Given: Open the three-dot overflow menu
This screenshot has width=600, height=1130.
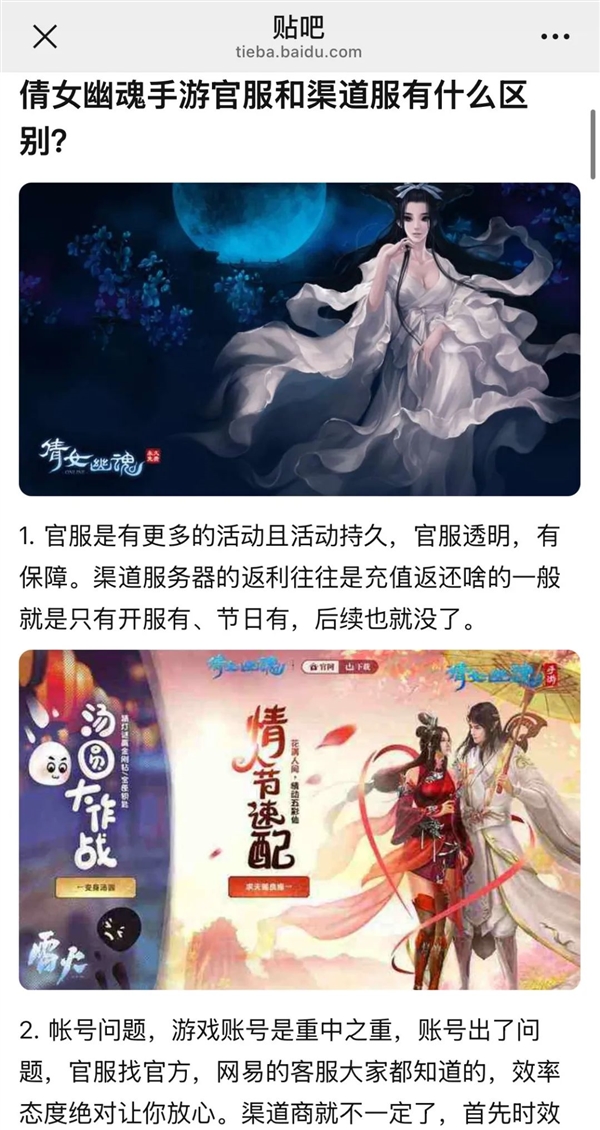Looking at the screenshot, I should pos(555,37).
